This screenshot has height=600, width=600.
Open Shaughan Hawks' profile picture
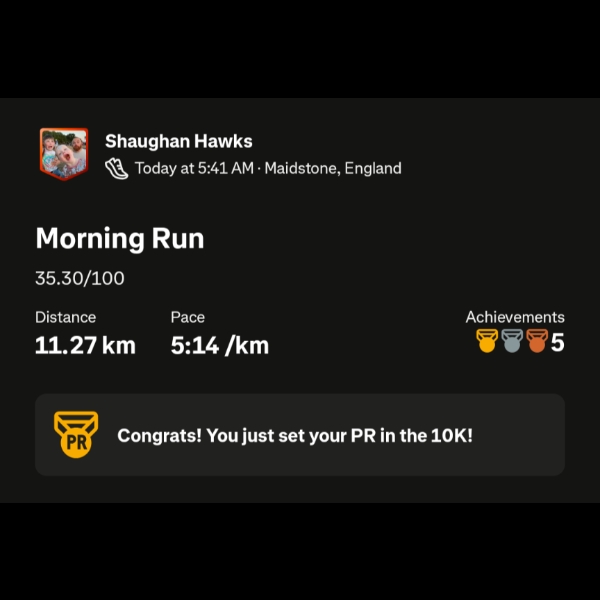64,154
